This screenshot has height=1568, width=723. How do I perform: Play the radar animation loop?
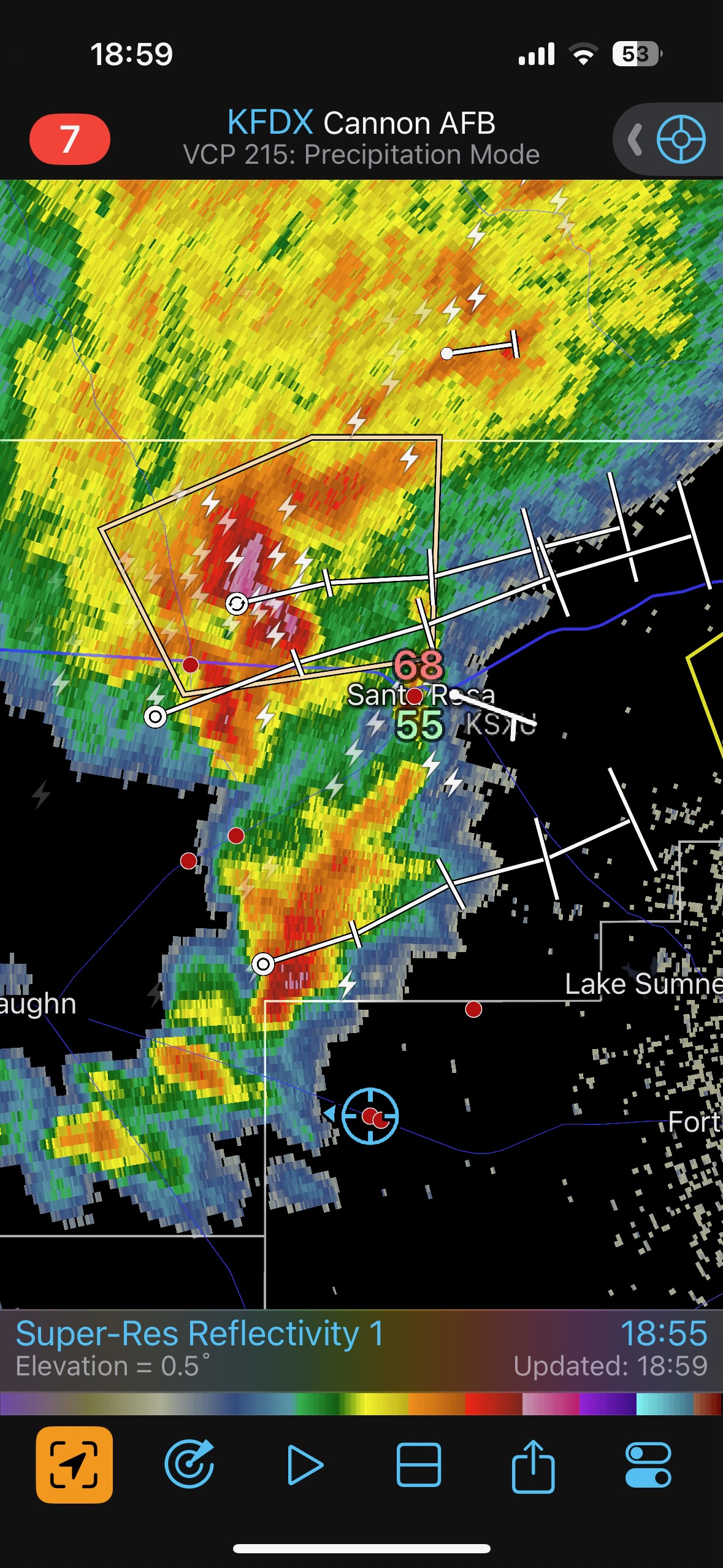pos(304,1464)
